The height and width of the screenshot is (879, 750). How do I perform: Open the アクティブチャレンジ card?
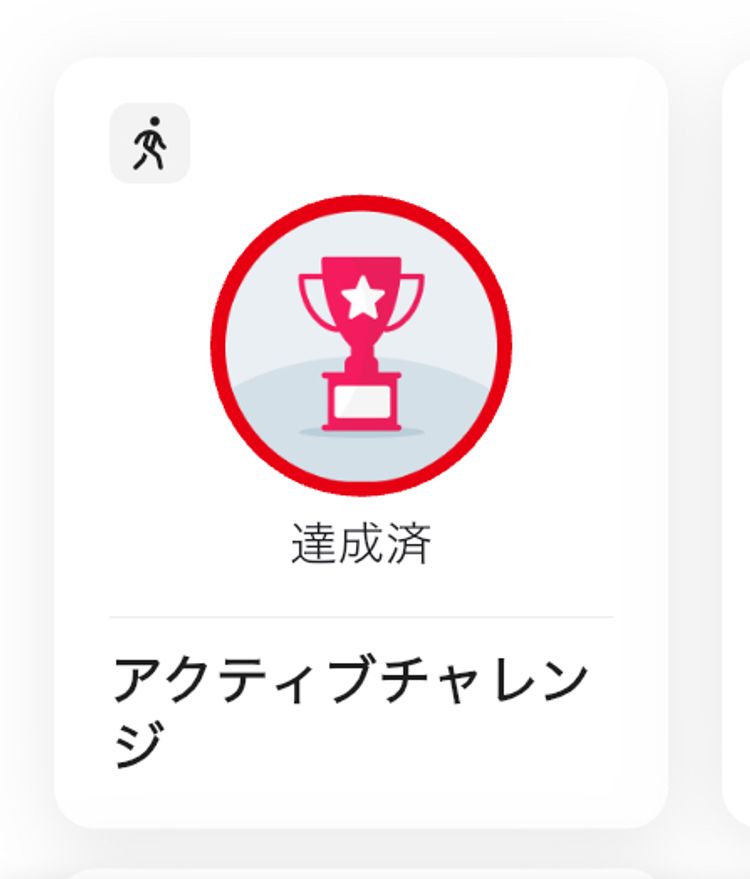pyautogui.click(x=361, y=443)
